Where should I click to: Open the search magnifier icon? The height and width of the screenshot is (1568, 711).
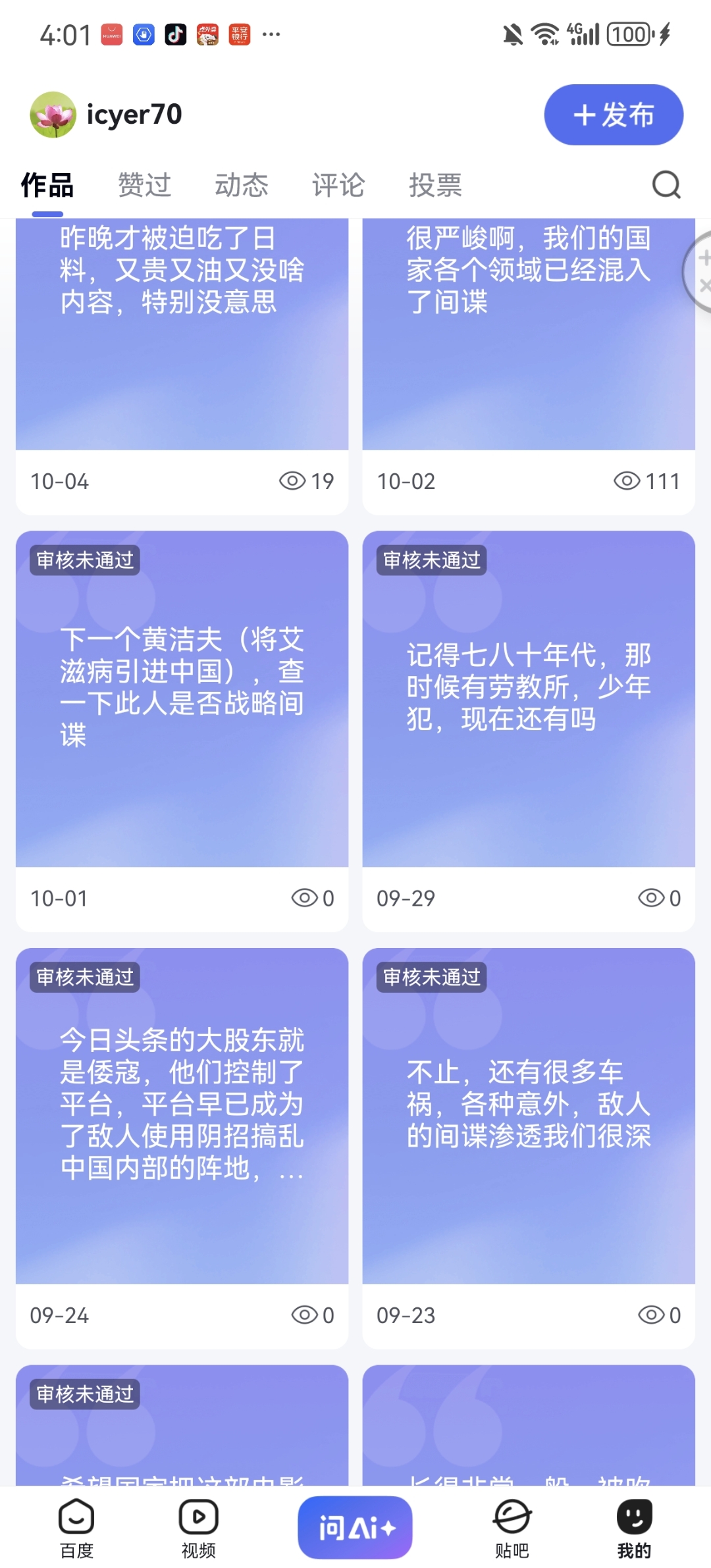(666, 185)
